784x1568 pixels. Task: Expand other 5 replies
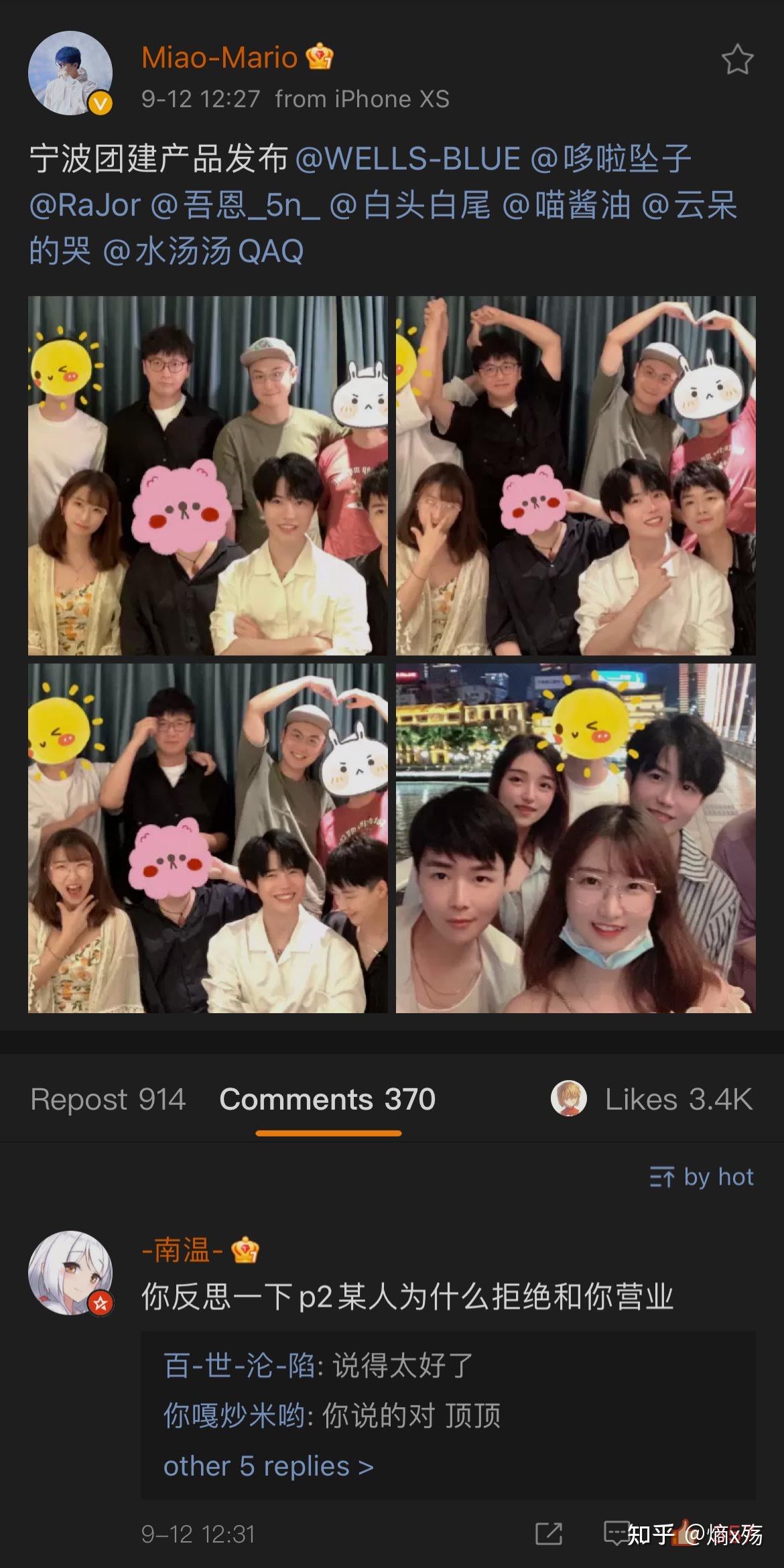pos(268,1466)
